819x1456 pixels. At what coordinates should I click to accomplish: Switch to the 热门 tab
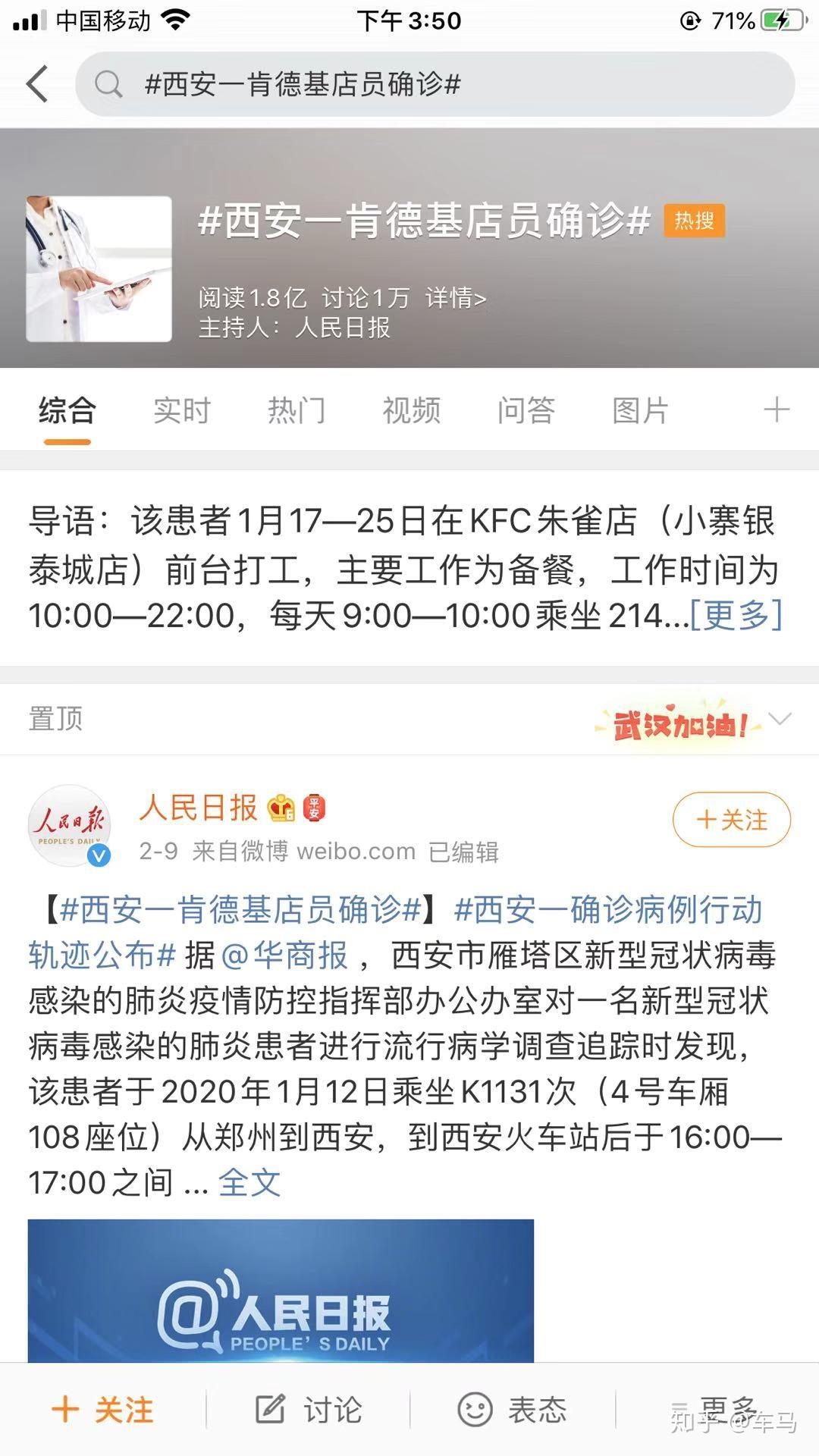click(x=297, y=410)
